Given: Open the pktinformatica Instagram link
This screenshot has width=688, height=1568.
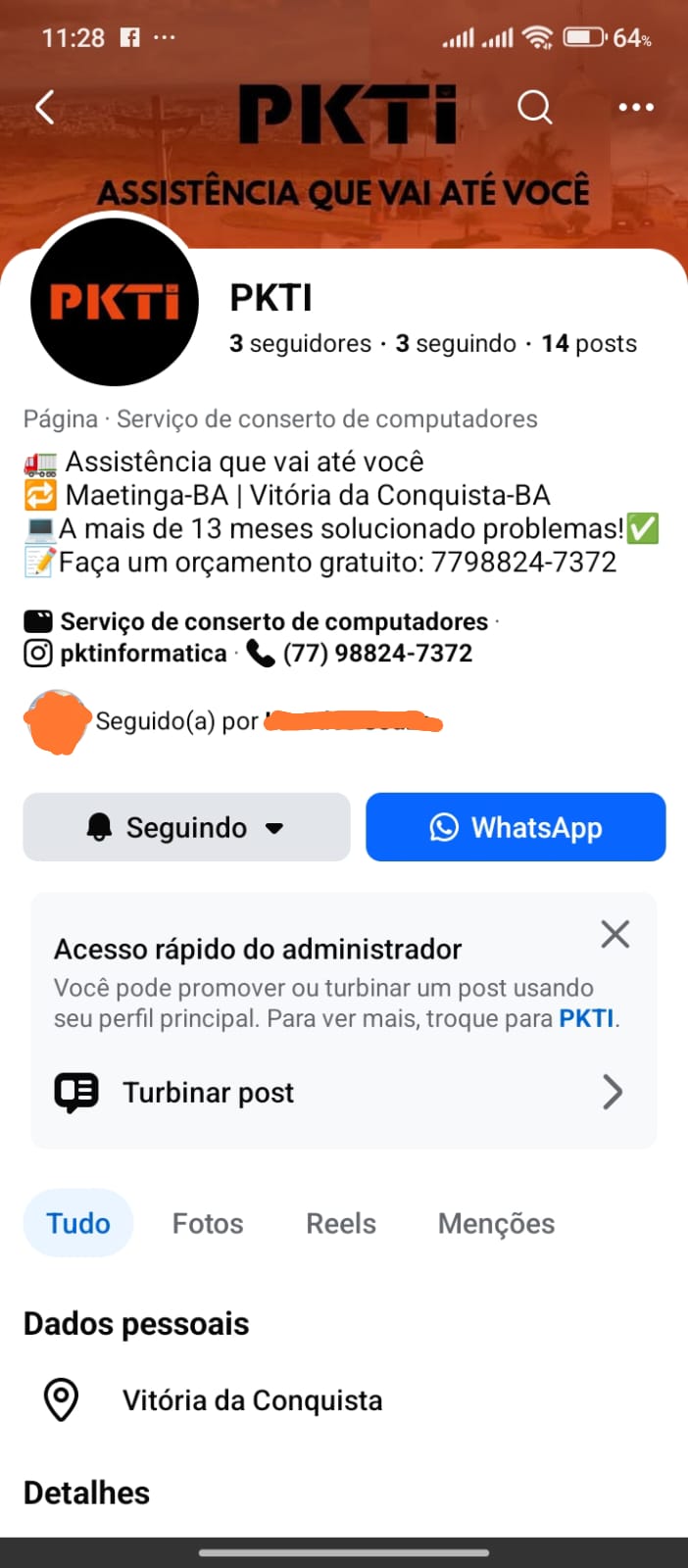Looking at the screenshot, I should pyautogui.click(x=143, y=653).
